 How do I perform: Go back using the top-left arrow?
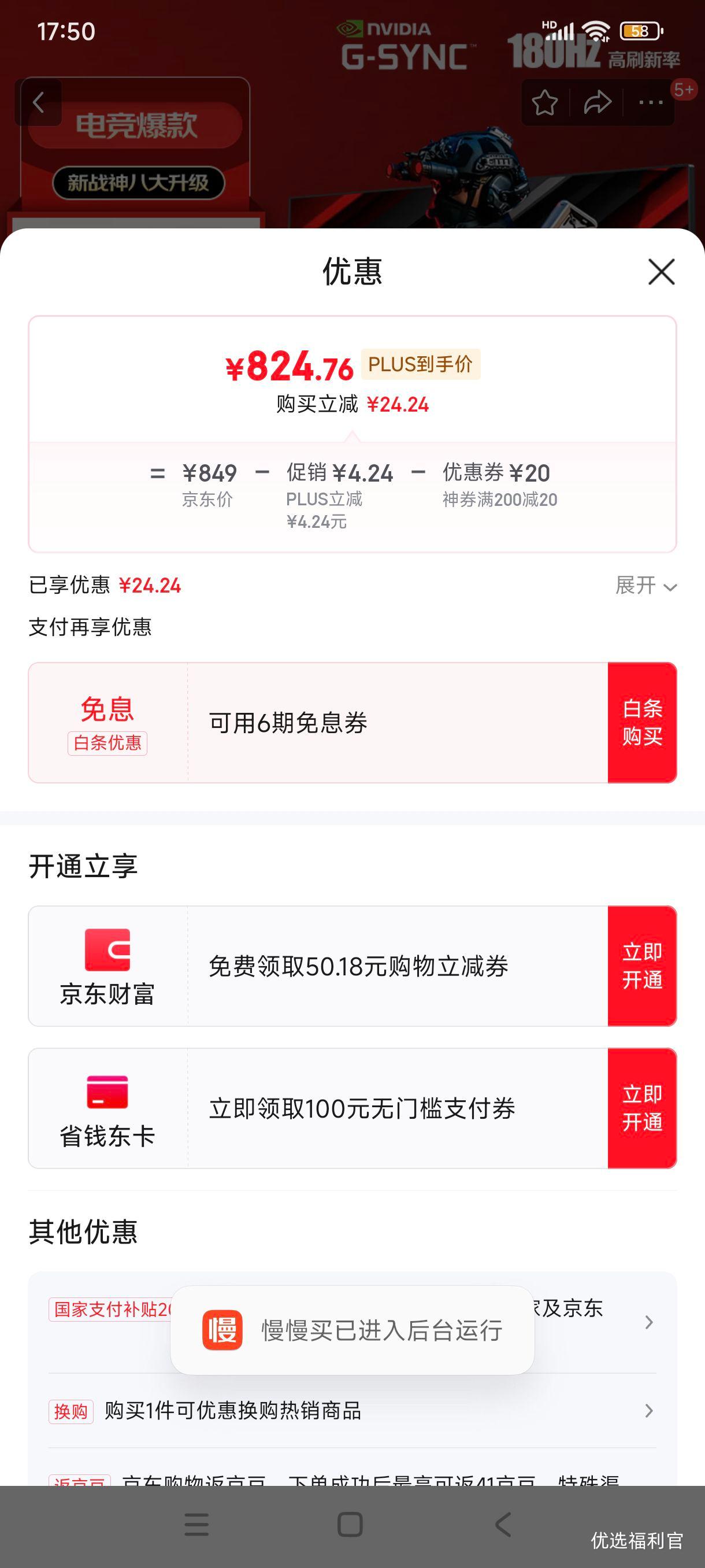pyautogui.click(x=38, y=102)
